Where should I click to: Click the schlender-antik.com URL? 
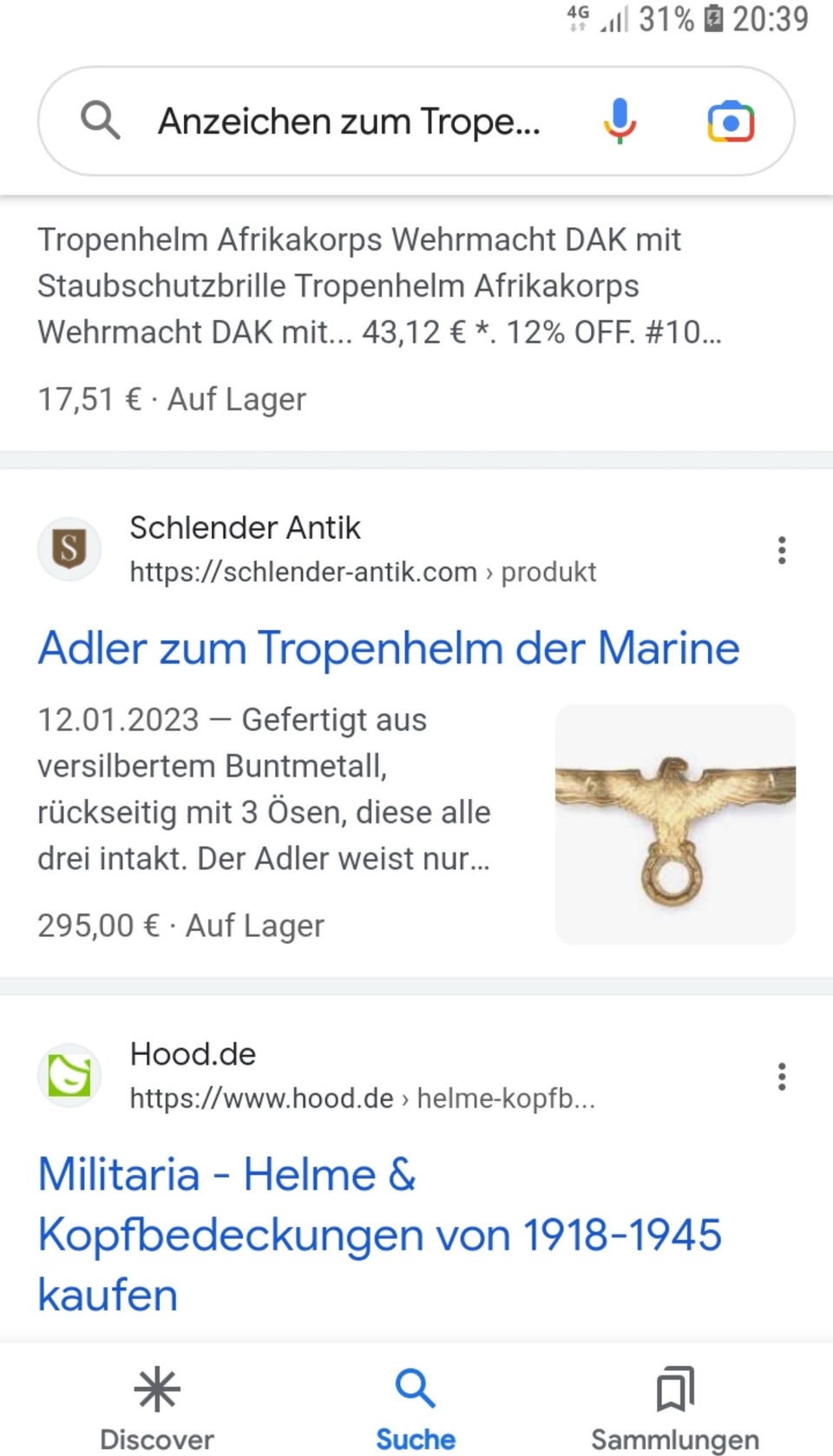(x=304, y=572)
